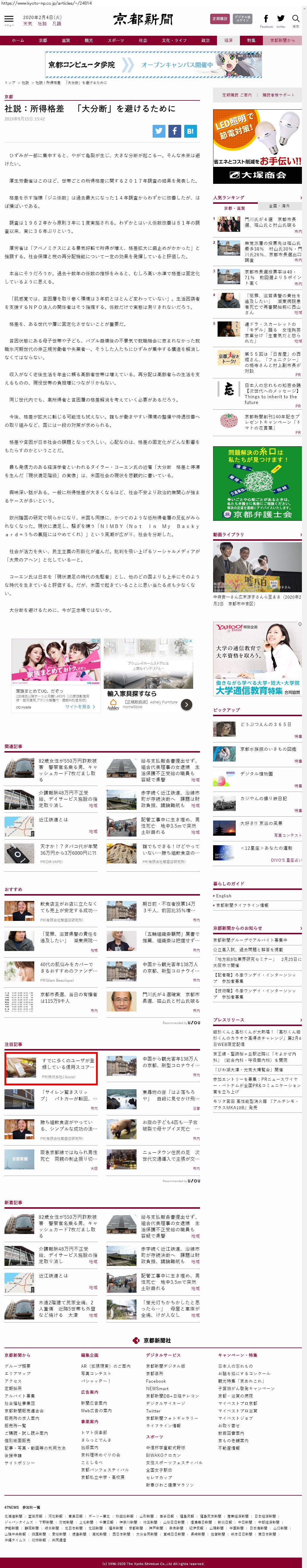
Task: Open the 社説 breadcrumb link
Action: pos(26,82)
